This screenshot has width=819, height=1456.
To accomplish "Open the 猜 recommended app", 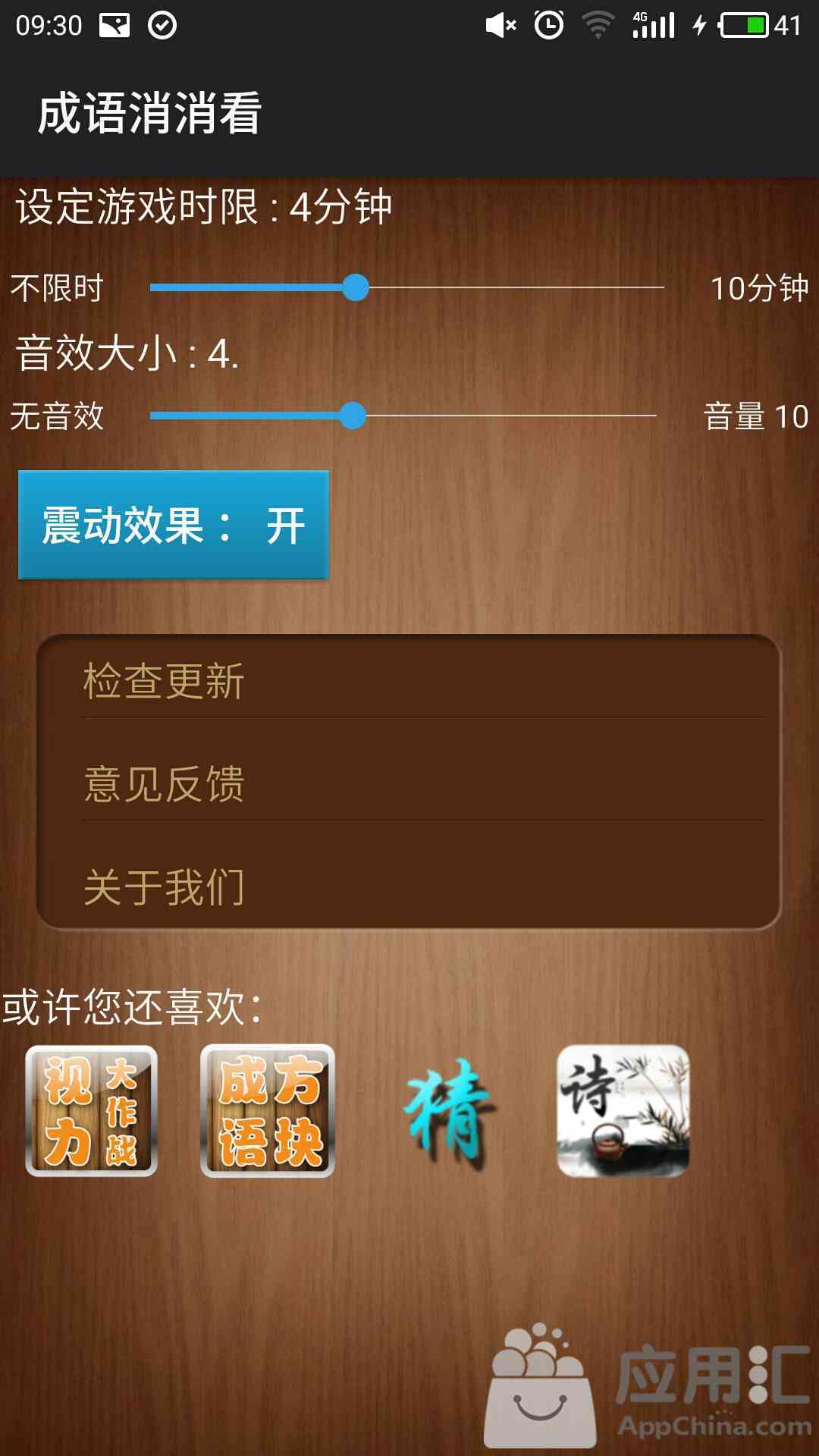I will tap(447, 1111).
